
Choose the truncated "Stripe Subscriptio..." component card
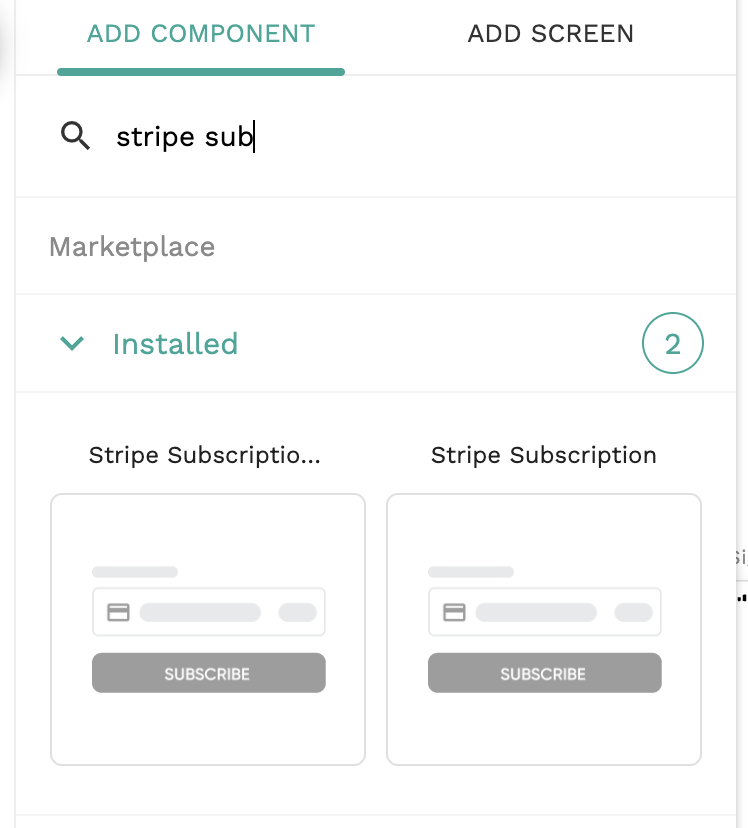pyautogui.click(x=208, y=629)
